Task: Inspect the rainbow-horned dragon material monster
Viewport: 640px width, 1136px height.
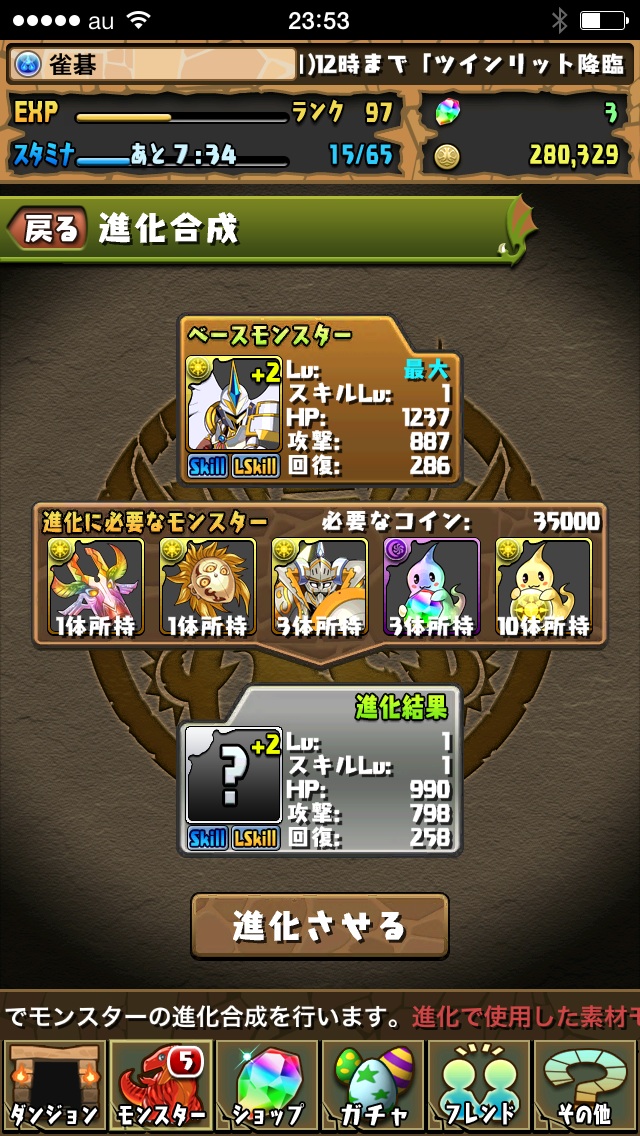Action: tap(95, 588)
